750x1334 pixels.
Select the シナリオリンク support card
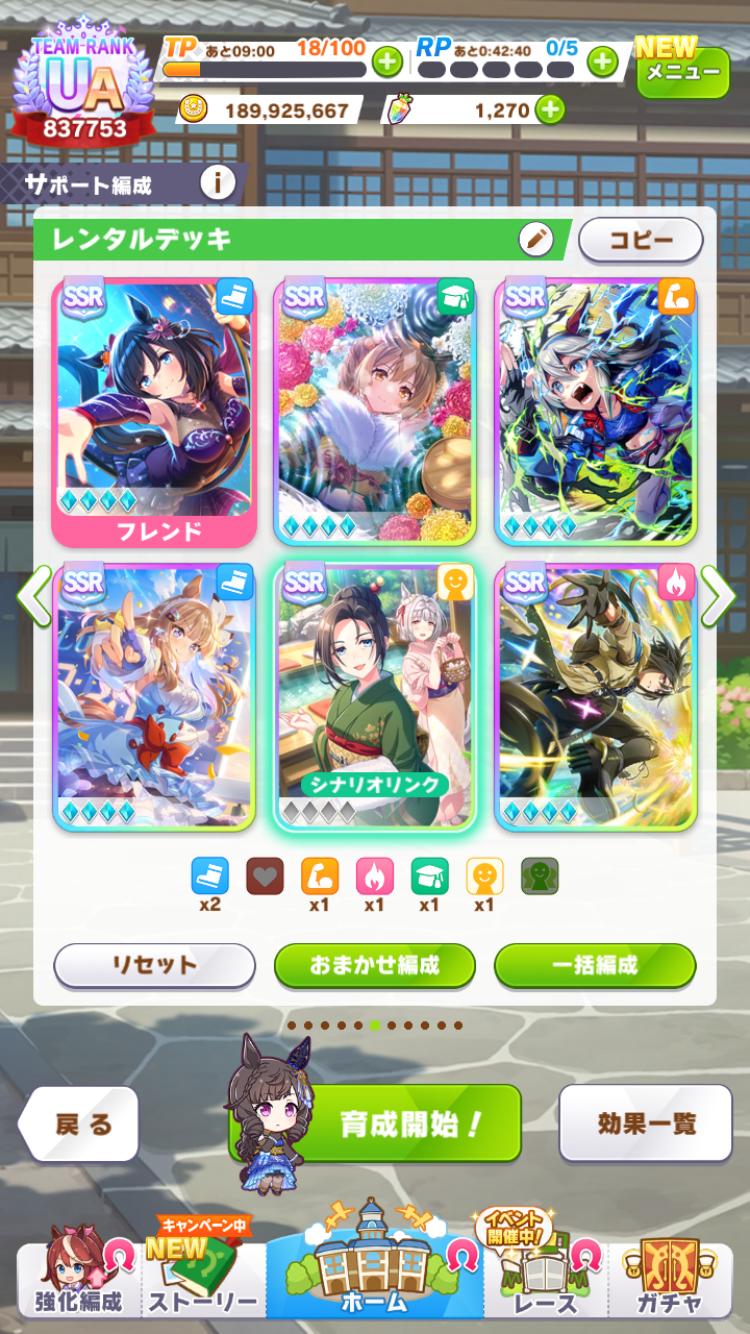tap(375, 697)
